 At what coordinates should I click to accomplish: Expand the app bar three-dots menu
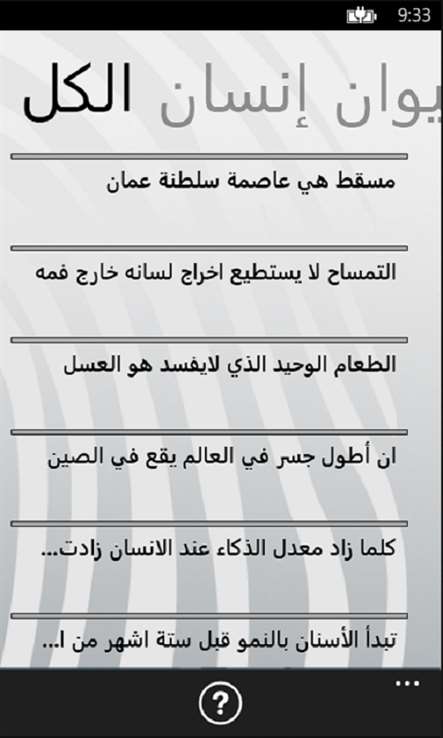tap(408, 684)
